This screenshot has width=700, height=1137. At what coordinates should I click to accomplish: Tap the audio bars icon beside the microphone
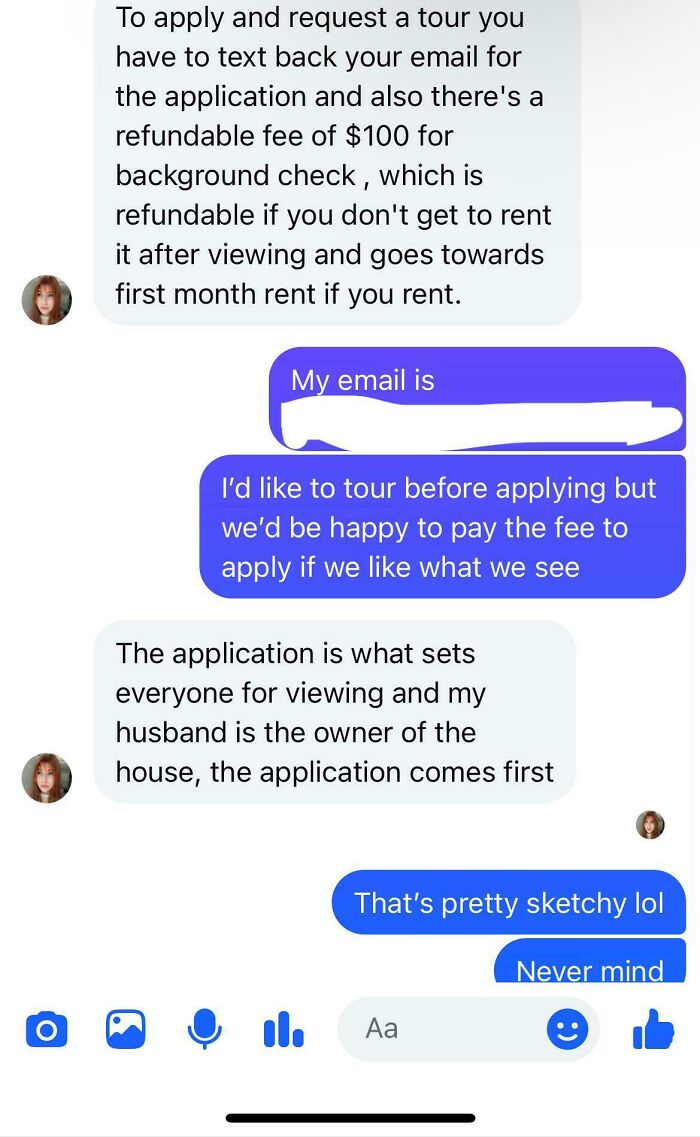(283, 1030)
